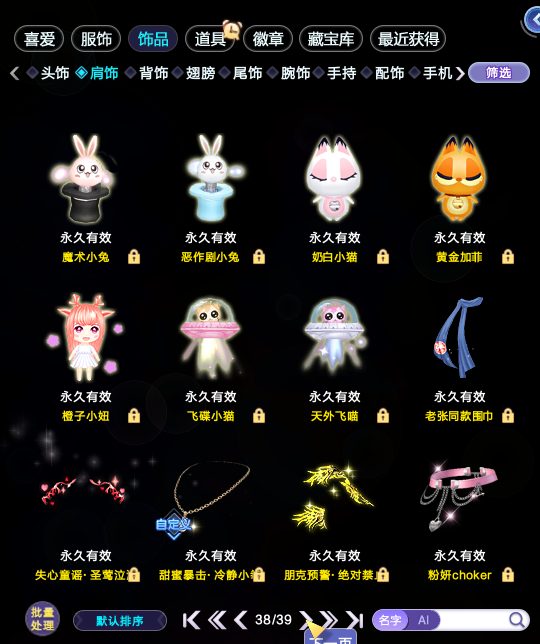Jump to the first page
This screenshot has width=540, height=644.
(x=191, y=620)
